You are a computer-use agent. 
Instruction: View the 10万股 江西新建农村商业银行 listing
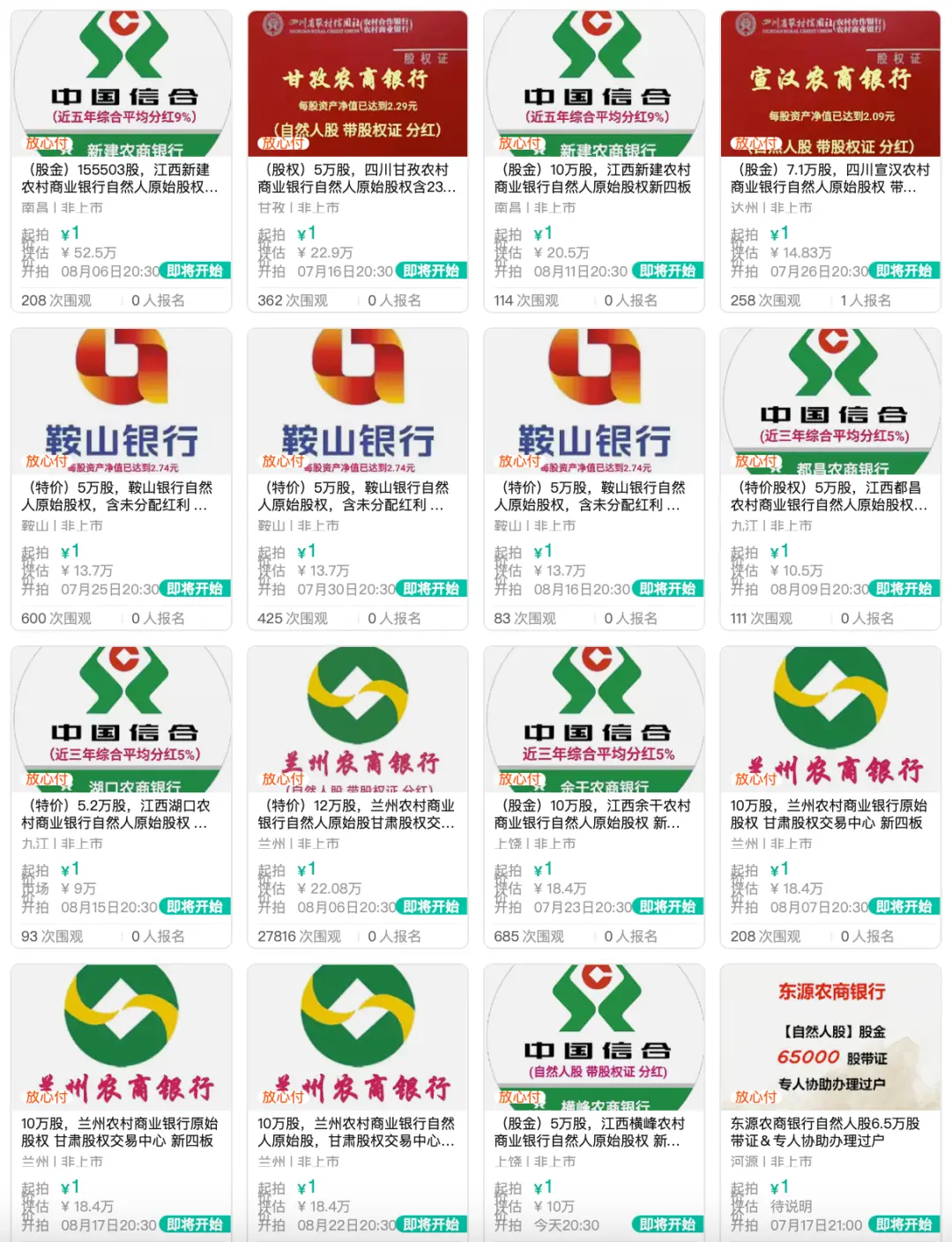point(593,178)
